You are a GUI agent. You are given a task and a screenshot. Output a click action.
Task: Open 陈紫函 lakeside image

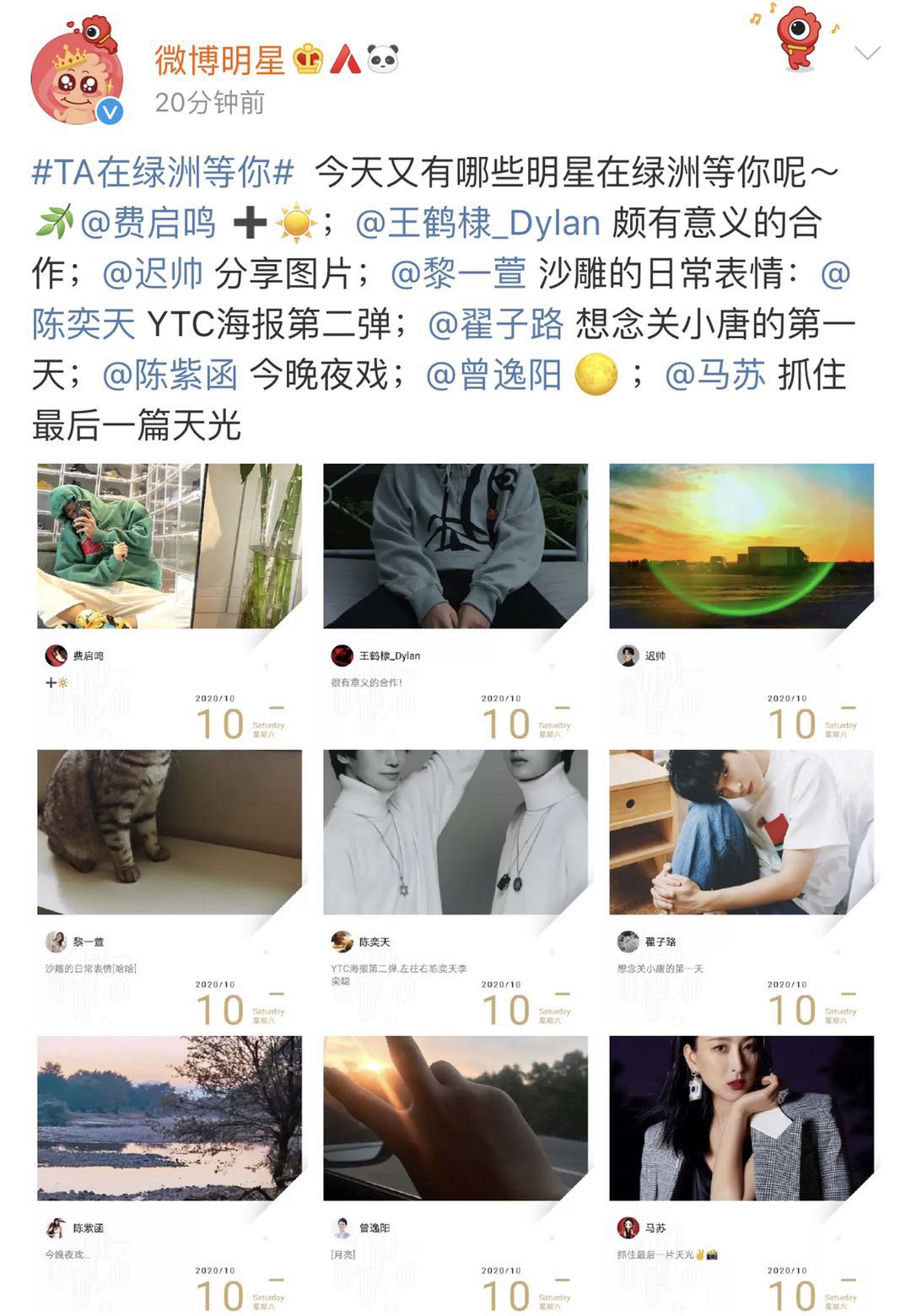pos(170,1118)
